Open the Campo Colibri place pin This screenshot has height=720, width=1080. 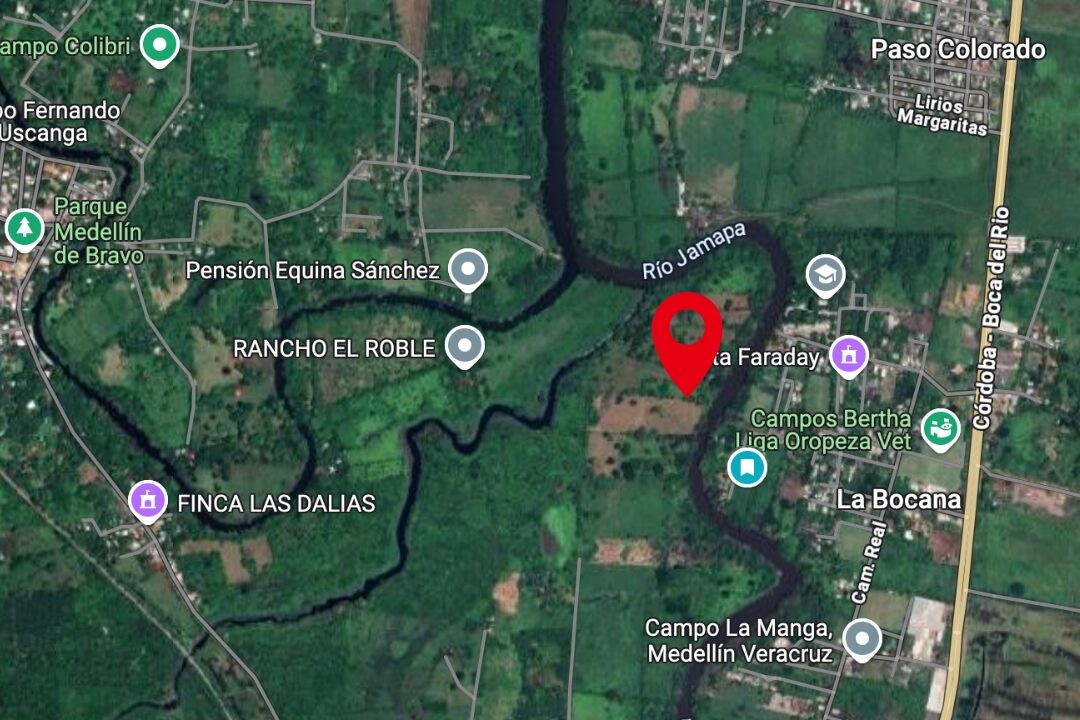158,45
